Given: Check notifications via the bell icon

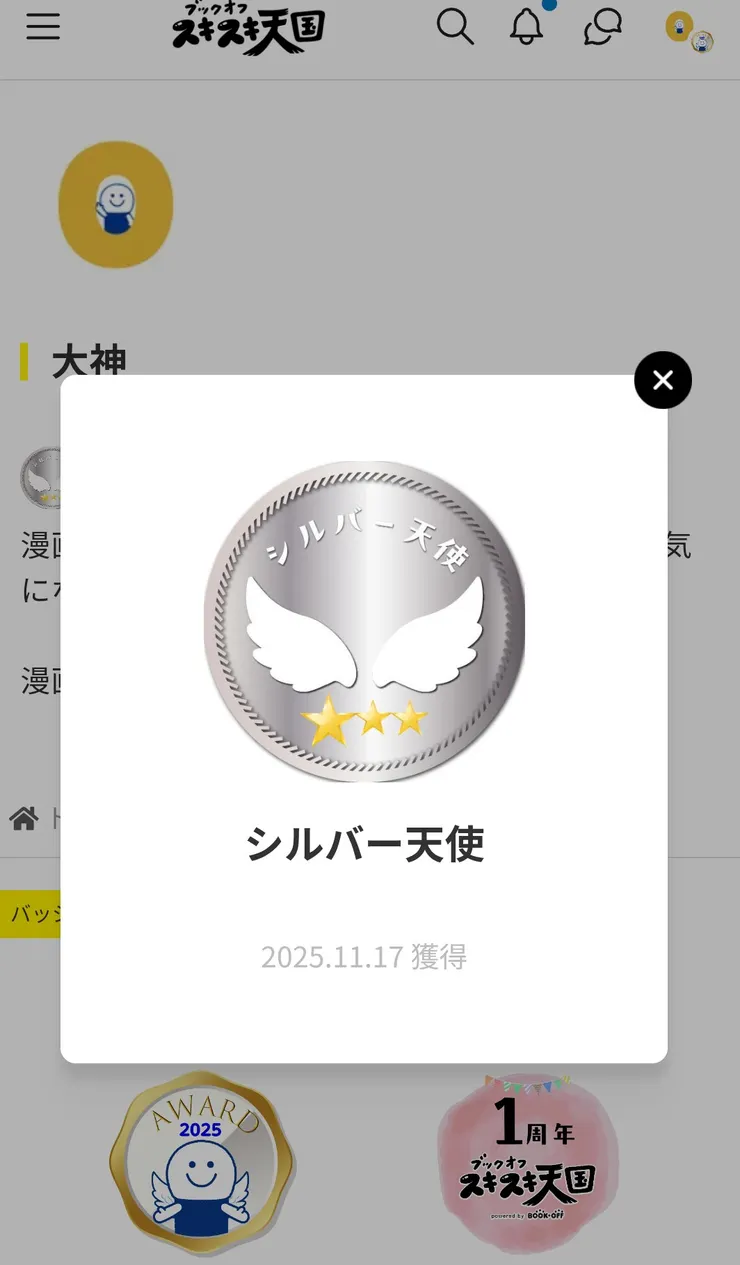Looking at the screenshot, I should tap(525, 27).
